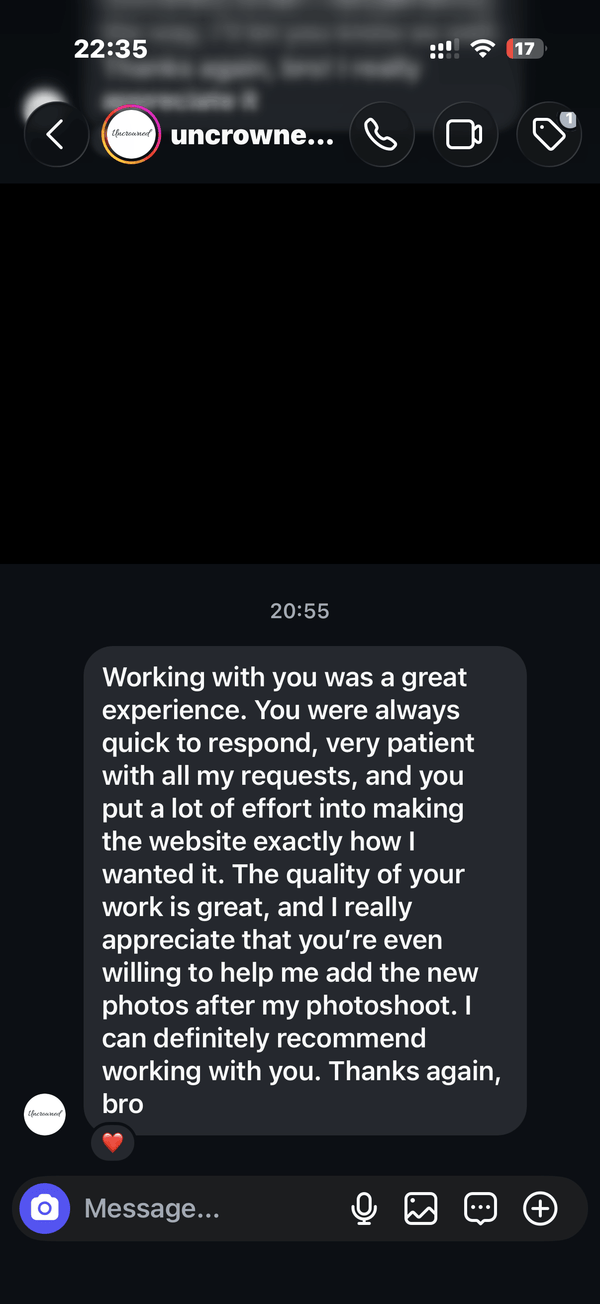Open the camera from the message bar

click(x=45, y=1209)
